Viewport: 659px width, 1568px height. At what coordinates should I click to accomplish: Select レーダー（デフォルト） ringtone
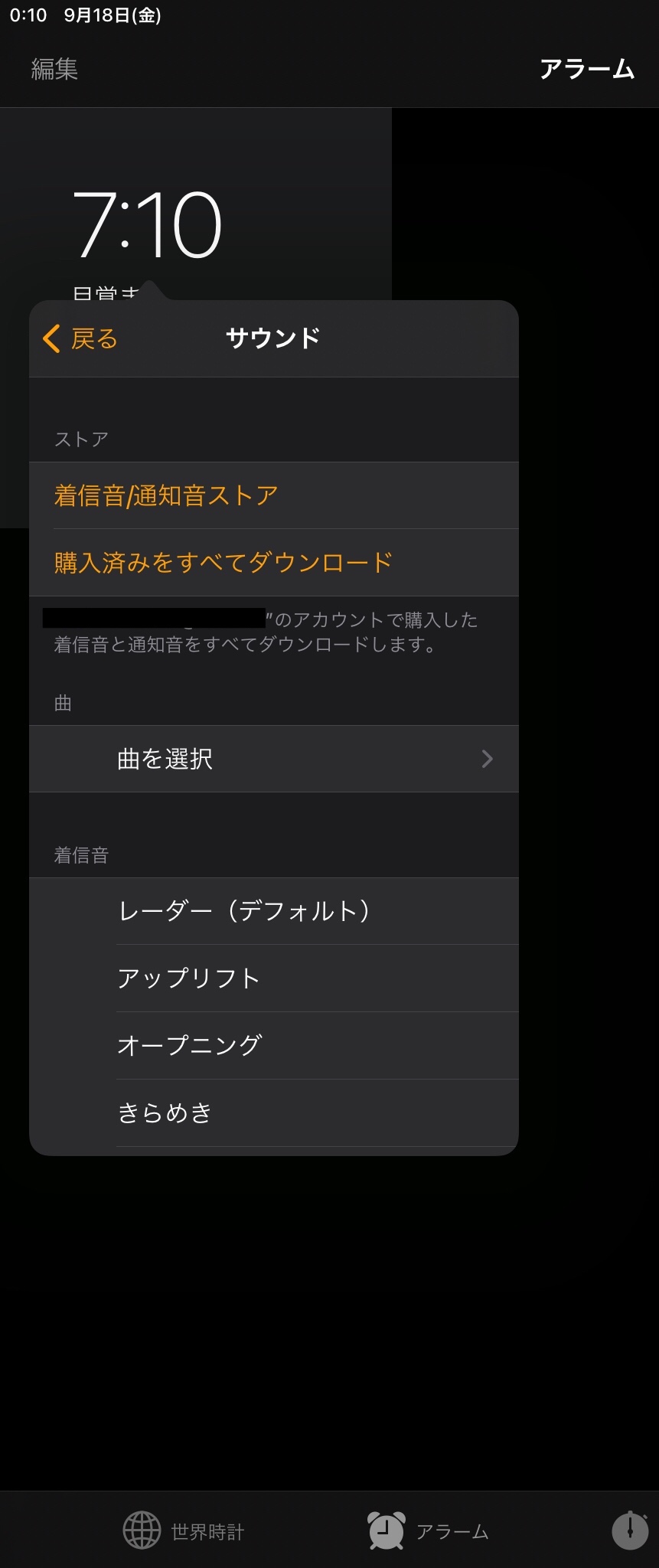pyautogui.click(x=245, y=911)
